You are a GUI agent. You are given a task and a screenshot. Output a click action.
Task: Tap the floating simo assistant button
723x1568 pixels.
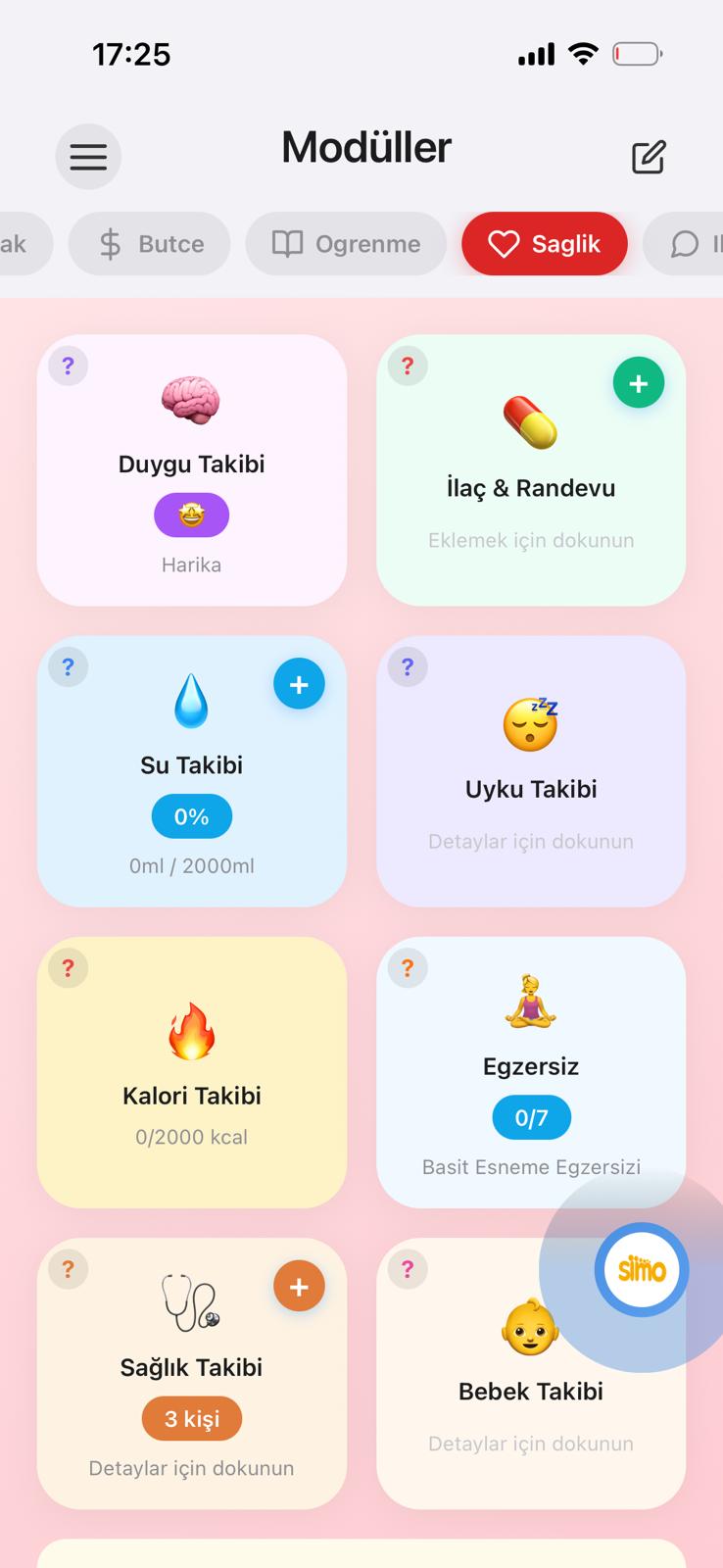(641, 1269)
